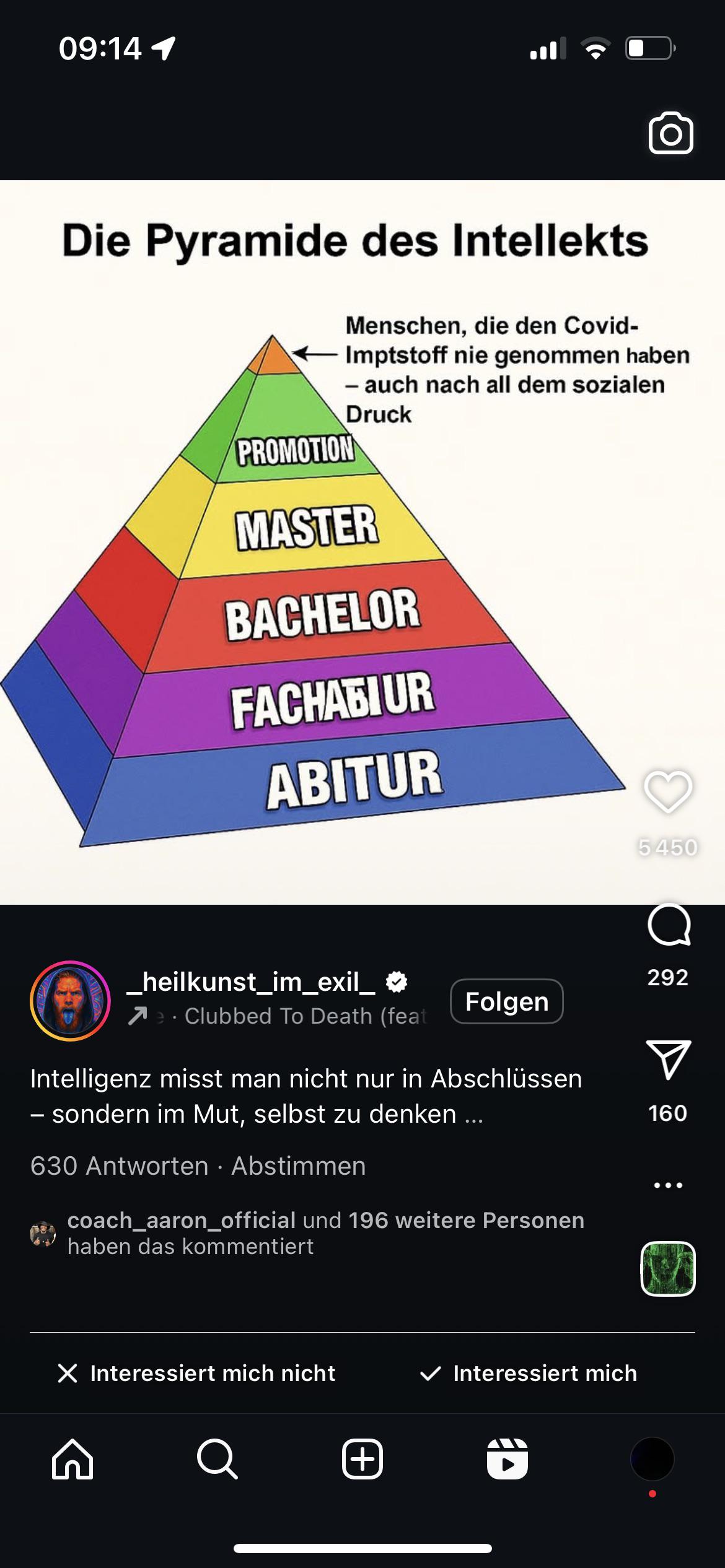The image size is (725, 1568).
Task: Open the _heilkunst_im_exil_ username
Action: (x=251, y=982)
